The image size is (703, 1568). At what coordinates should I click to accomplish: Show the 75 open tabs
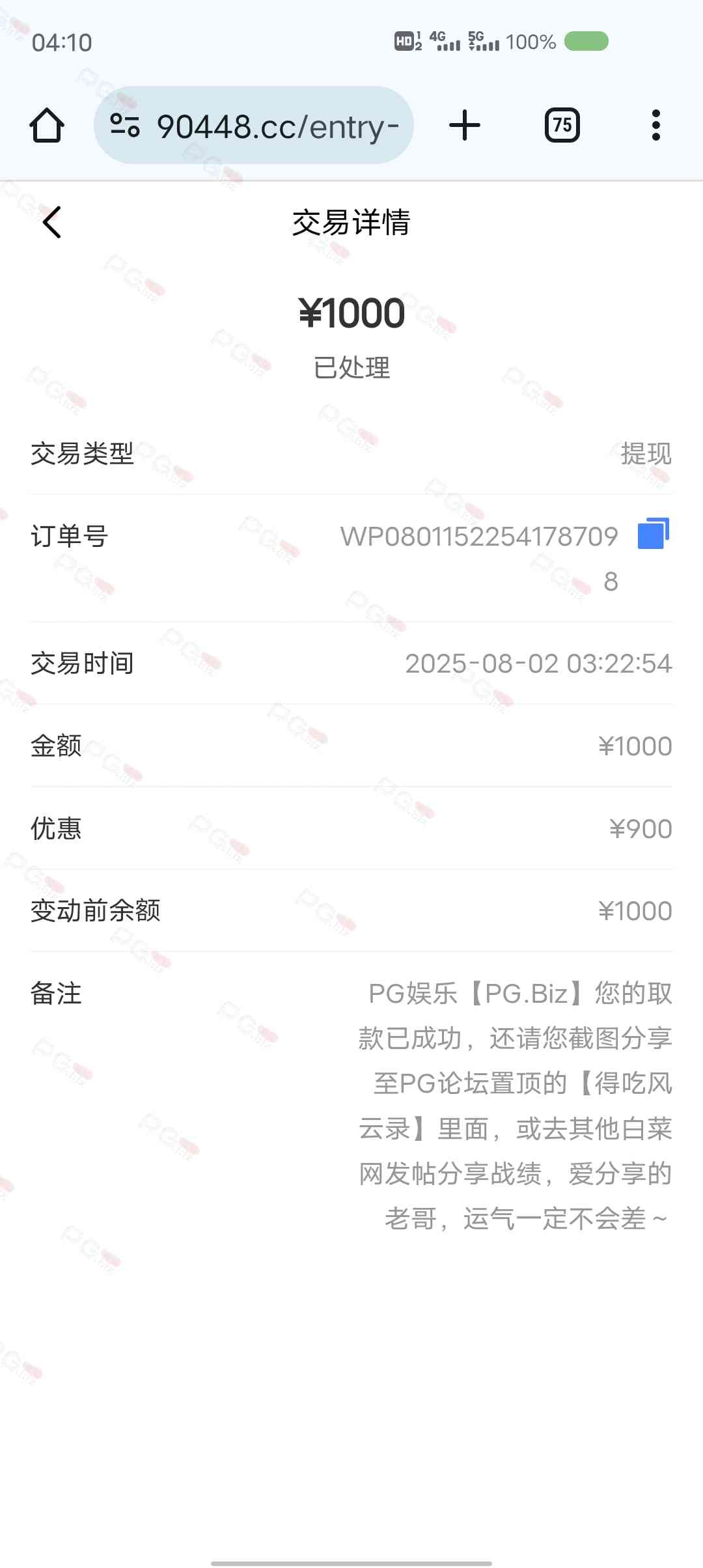coord(562,125)
